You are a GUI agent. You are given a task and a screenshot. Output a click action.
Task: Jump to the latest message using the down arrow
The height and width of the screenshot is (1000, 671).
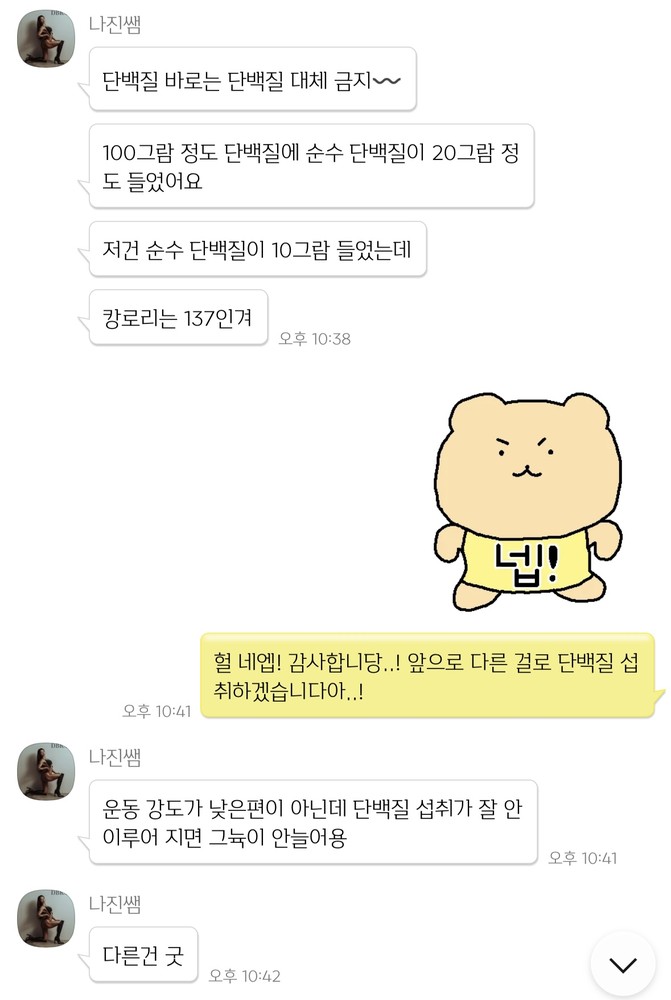pyautogui.click(x=623, y=963)
